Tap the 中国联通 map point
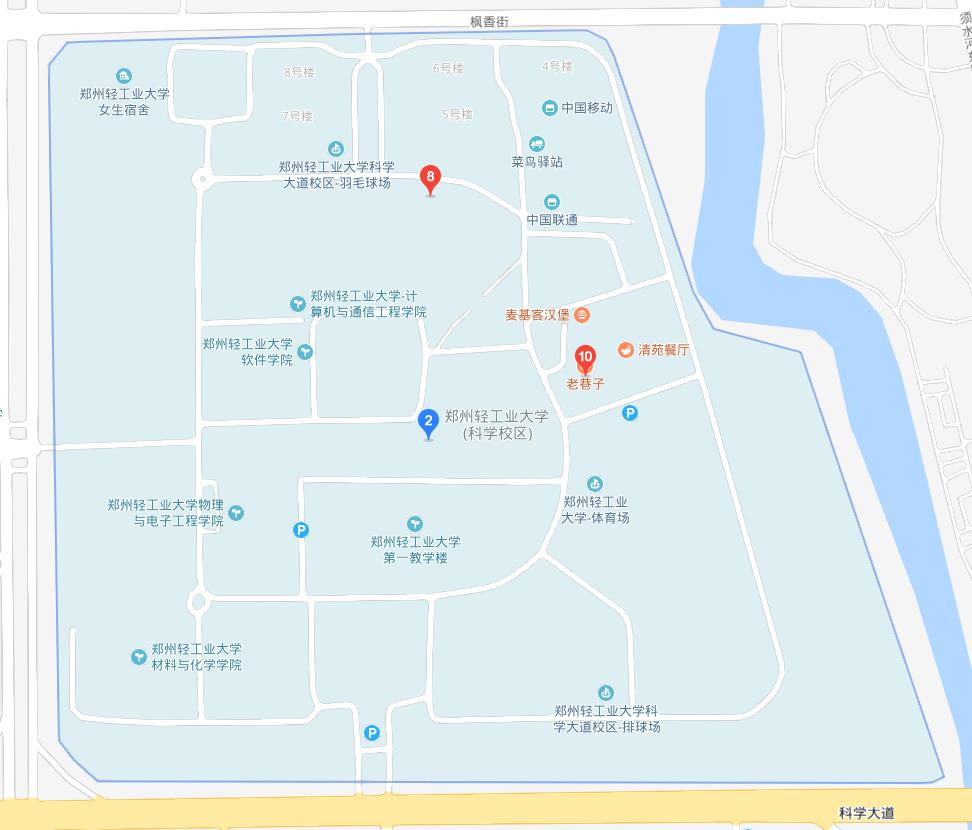 click(x=551, y=202)
